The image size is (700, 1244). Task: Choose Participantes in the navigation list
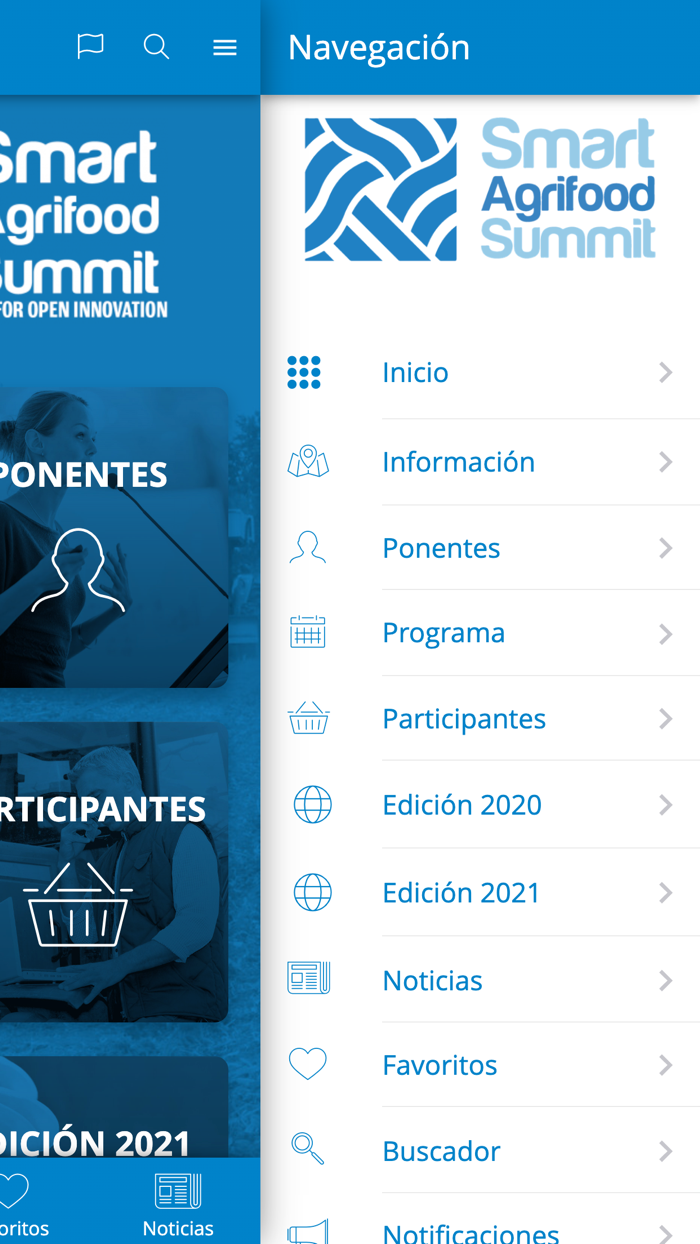click(480, 719)
